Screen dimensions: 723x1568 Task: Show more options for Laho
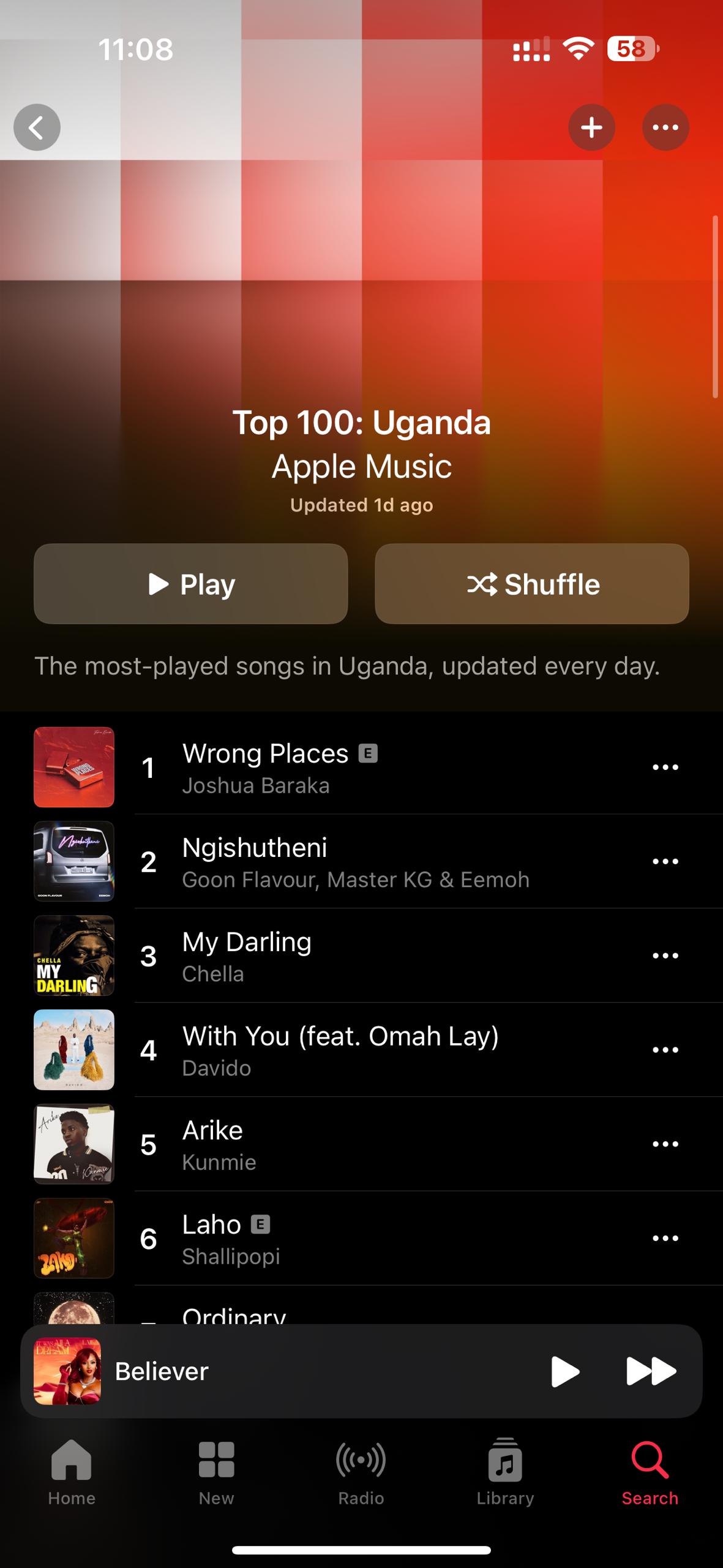click(x=665, y=1238)
